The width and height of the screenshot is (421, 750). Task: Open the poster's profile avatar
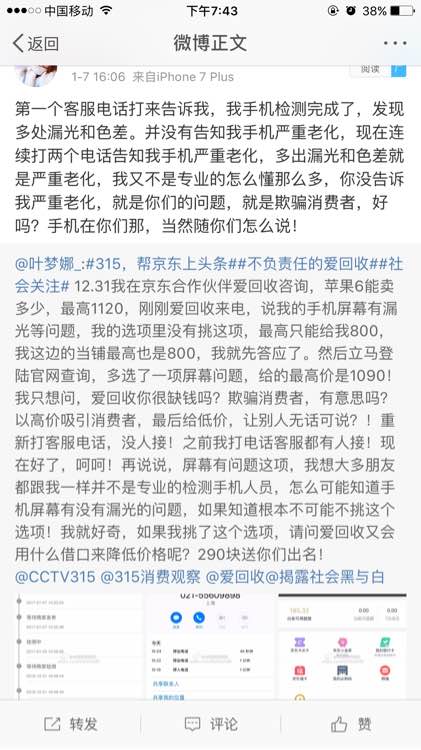[36, 75]
